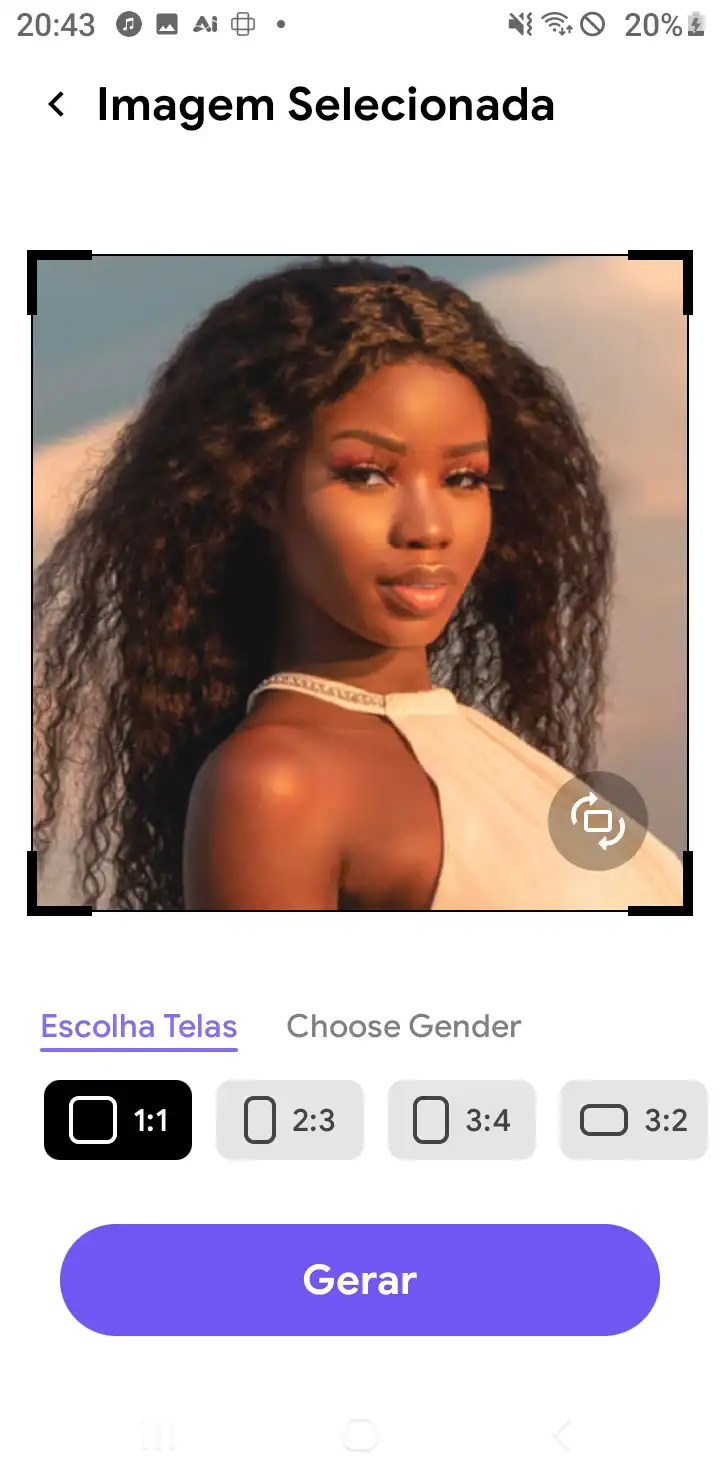
Task: Tap the rotate crop icon on photo
Action: [x=598, y=821]
